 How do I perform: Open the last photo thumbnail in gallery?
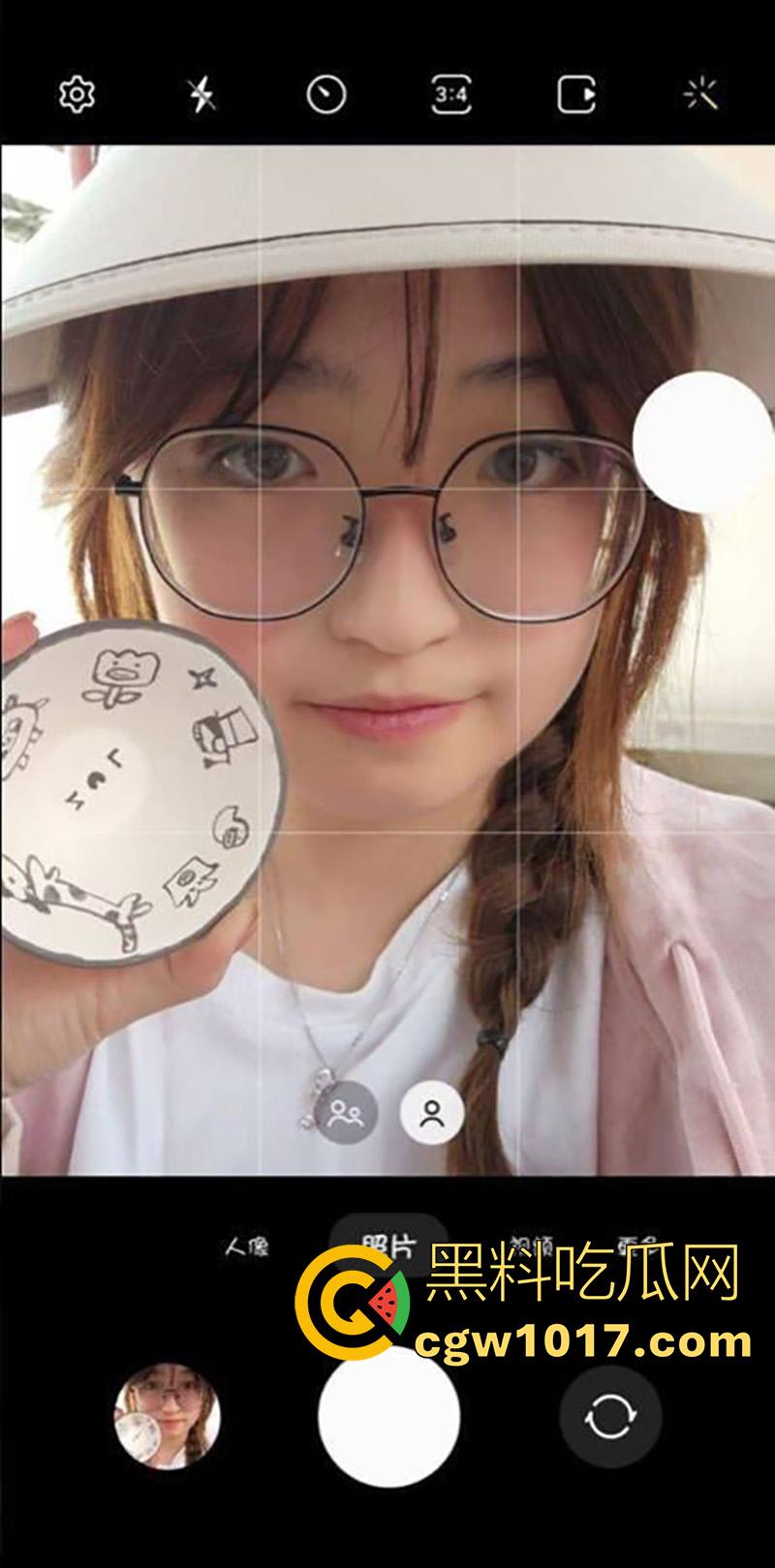tap(168, 1416)
